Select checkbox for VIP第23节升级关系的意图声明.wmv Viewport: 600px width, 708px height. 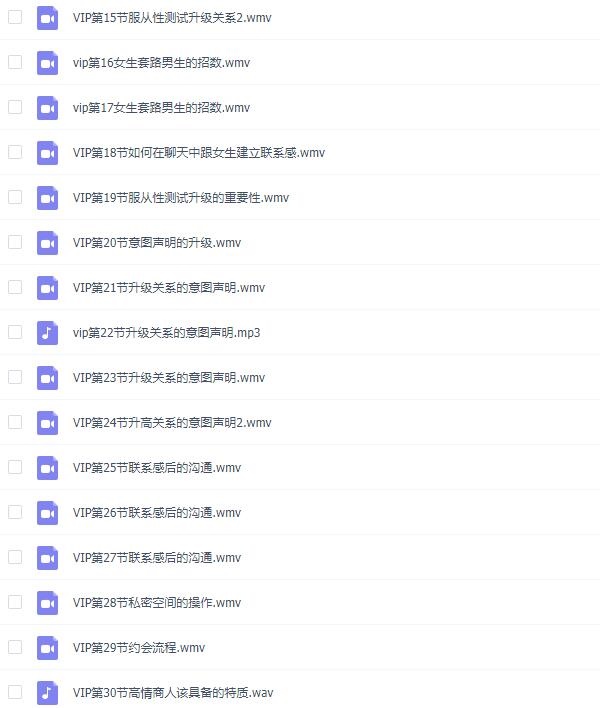click(x=15, y=377)
